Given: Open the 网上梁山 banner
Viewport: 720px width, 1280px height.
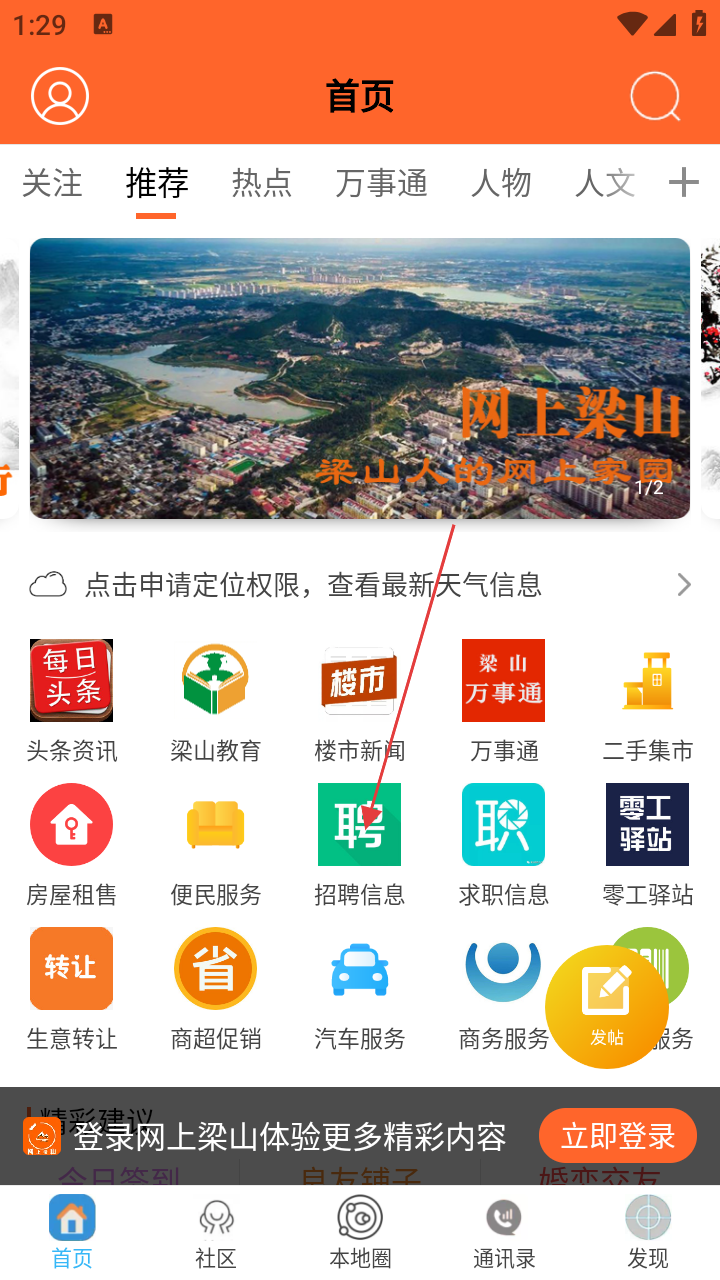Looking at the screenshot, I should [360, 378].
